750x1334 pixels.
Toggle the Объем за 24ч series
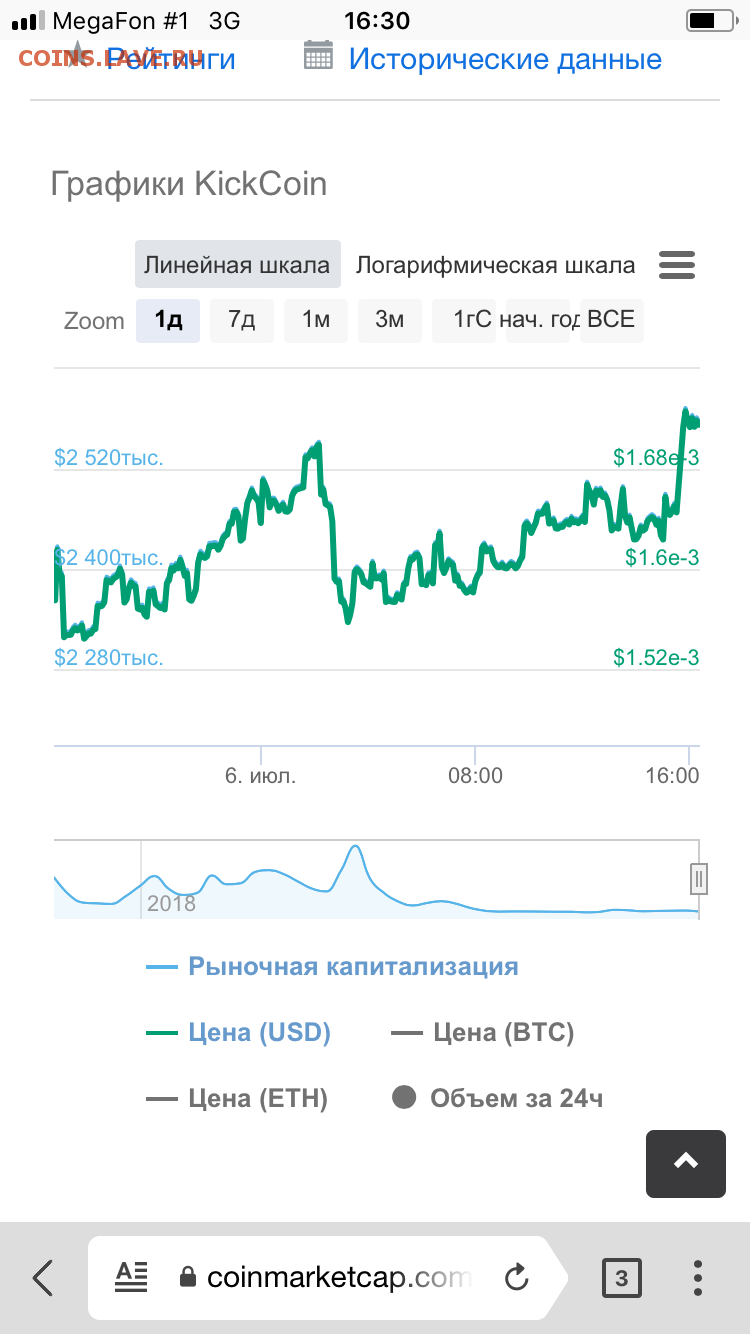point(497,1099)
